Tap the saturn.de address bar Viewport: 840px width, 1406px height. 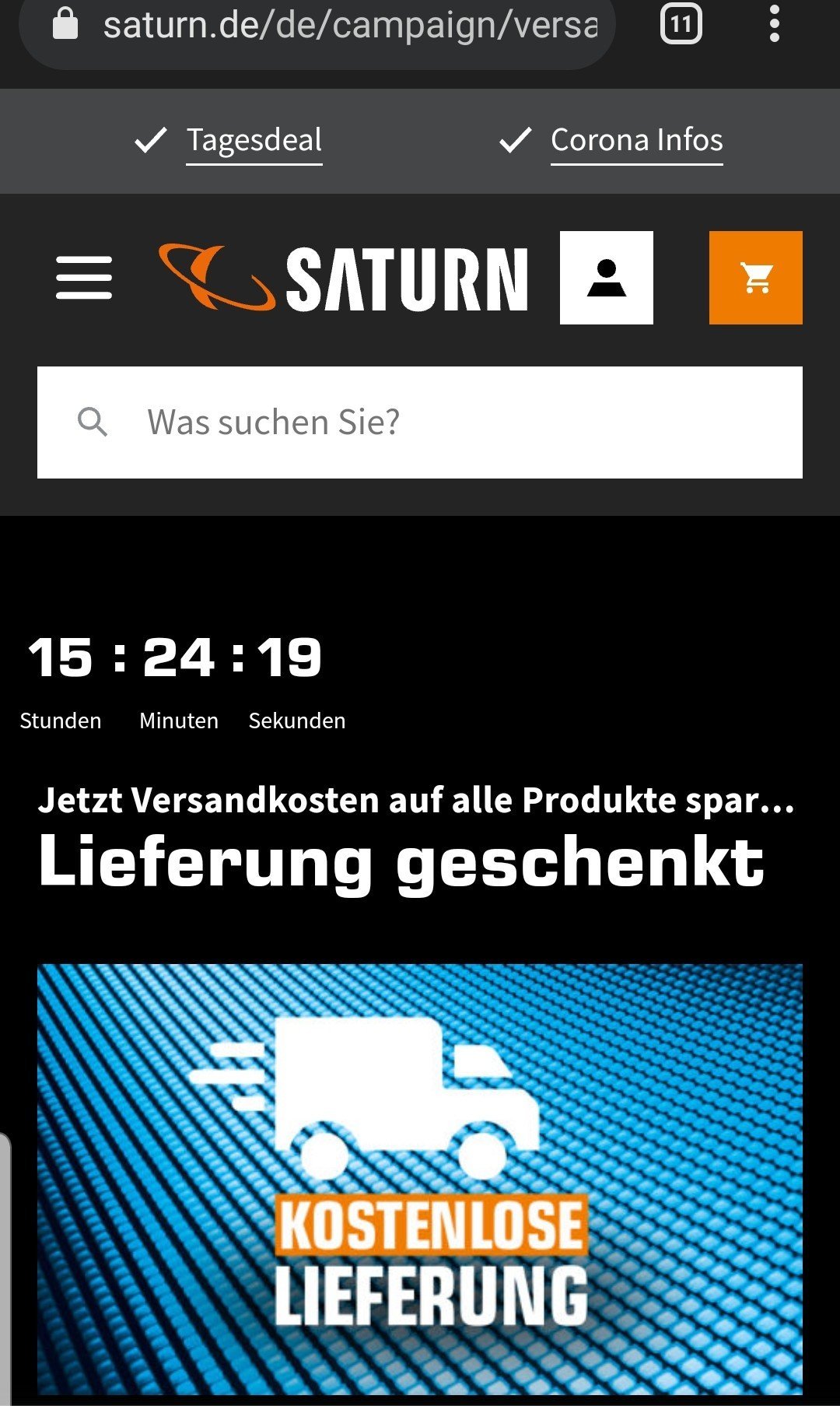pos(319,26)
